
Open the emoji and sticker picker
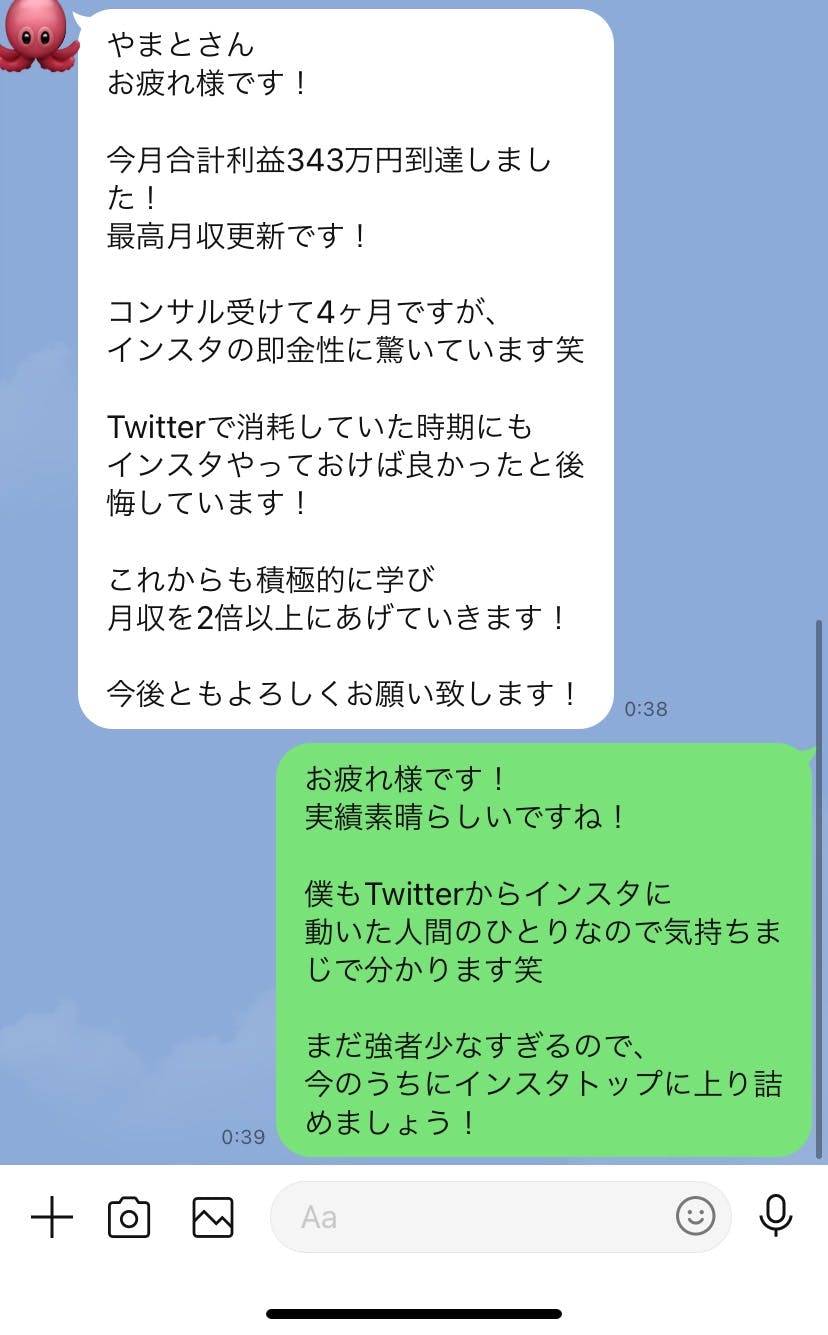point(696,1216)
